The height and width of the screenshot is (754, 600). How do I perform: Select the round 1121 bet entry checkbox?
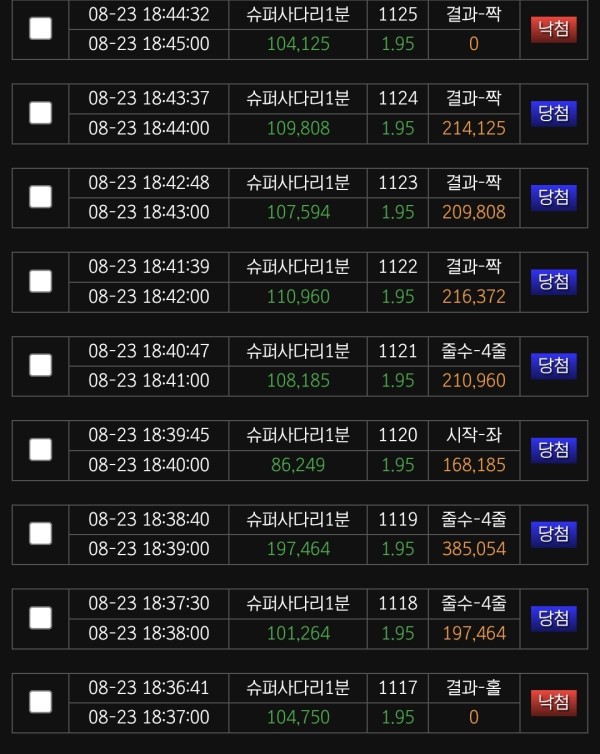pyautogui.click(x=40, y=365)
